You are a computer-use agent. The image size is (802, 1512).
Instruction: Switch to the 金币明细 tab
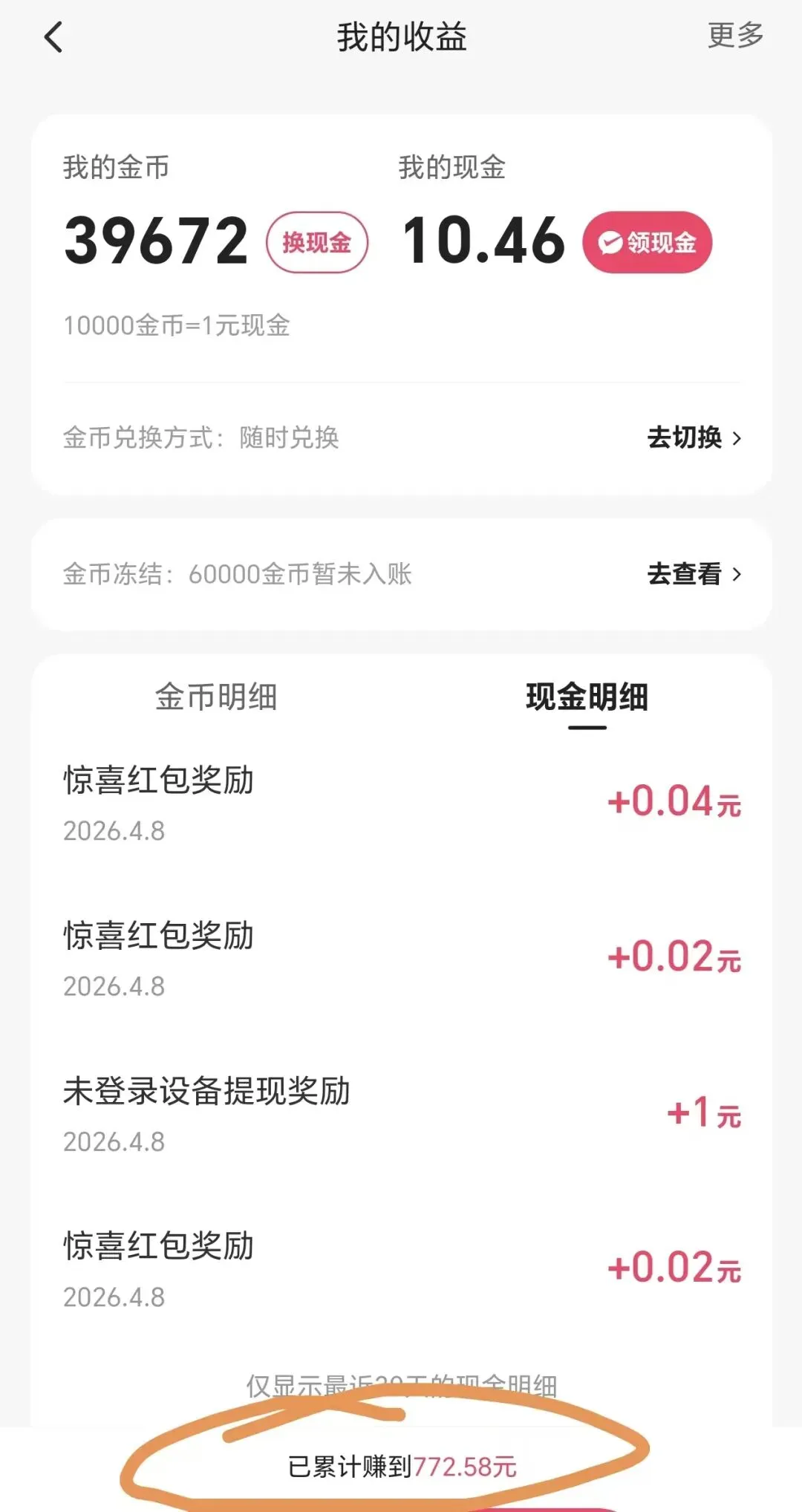tap(216, 697)
